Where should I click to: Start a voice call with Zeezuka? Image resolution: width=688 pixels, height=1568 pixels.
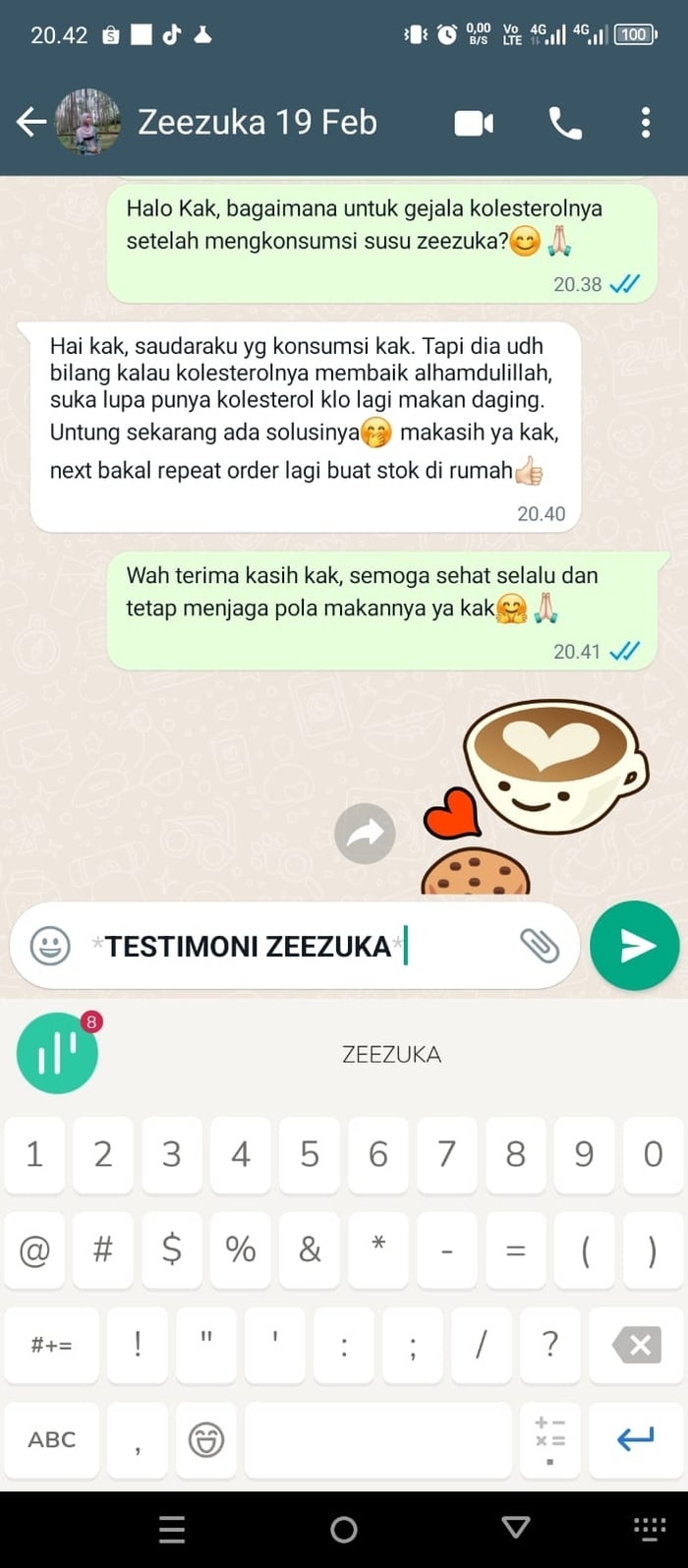point(565,123)
